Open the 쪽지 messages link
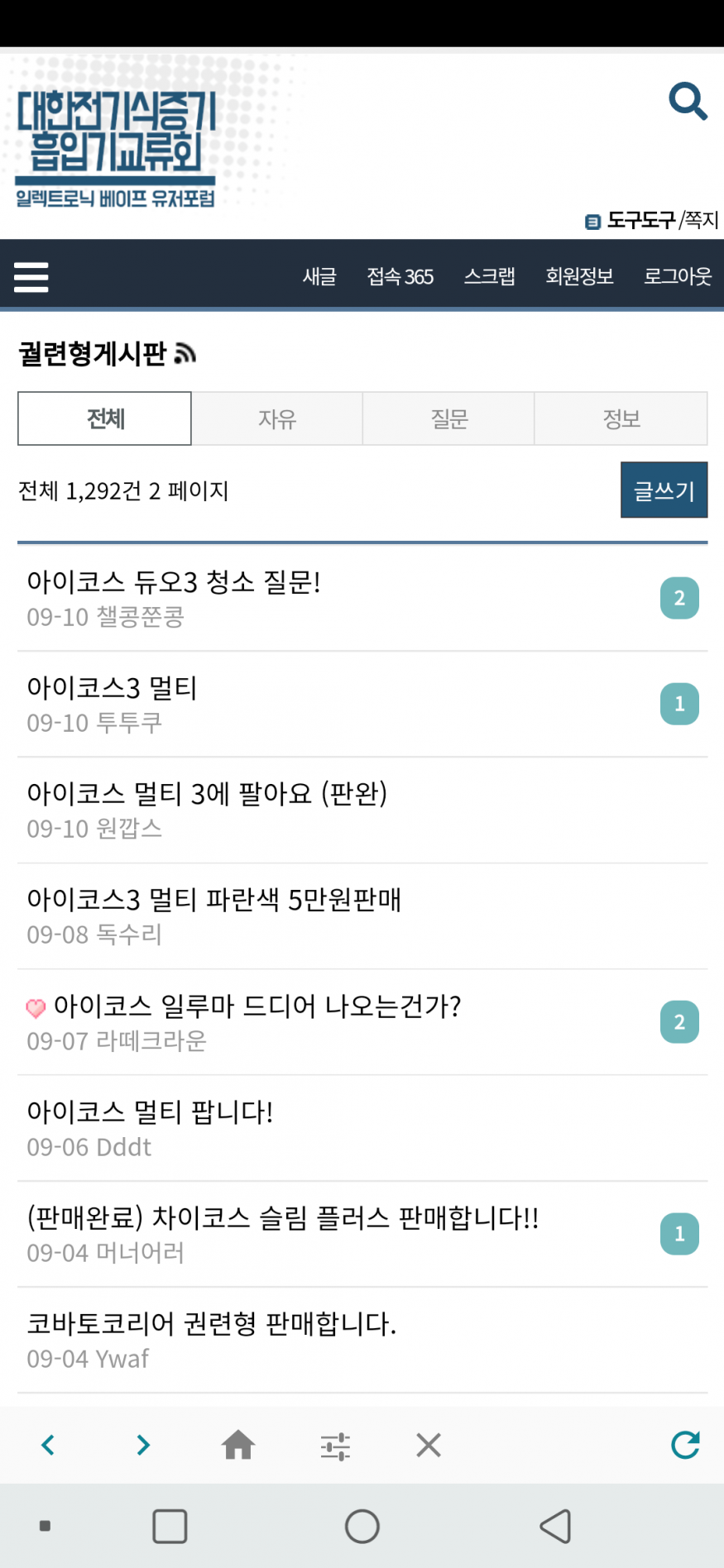This screenshot has width=724, height=1568. 702,220
